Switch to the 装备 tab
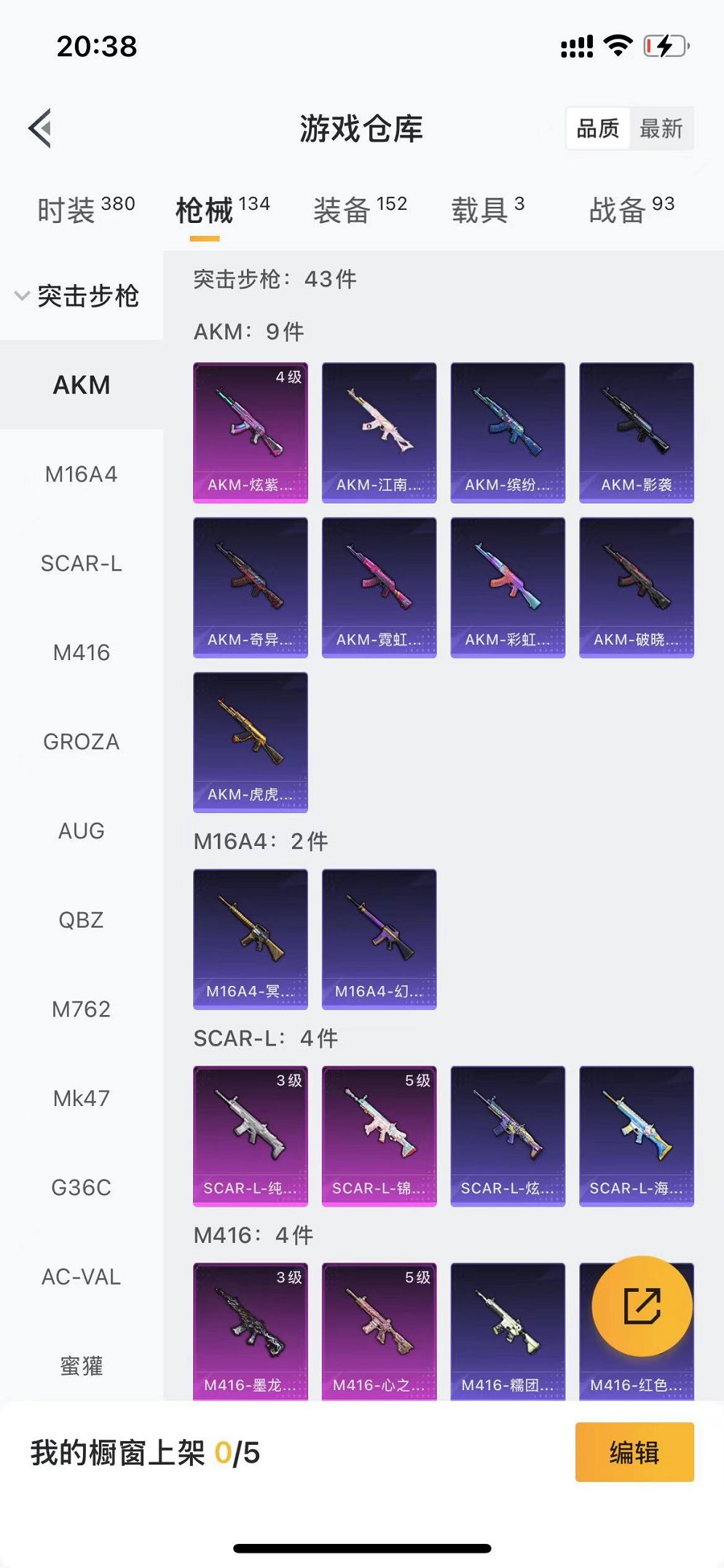This screenshot has height=1568, width=724. pyautogui.click(x=360, y=210)
